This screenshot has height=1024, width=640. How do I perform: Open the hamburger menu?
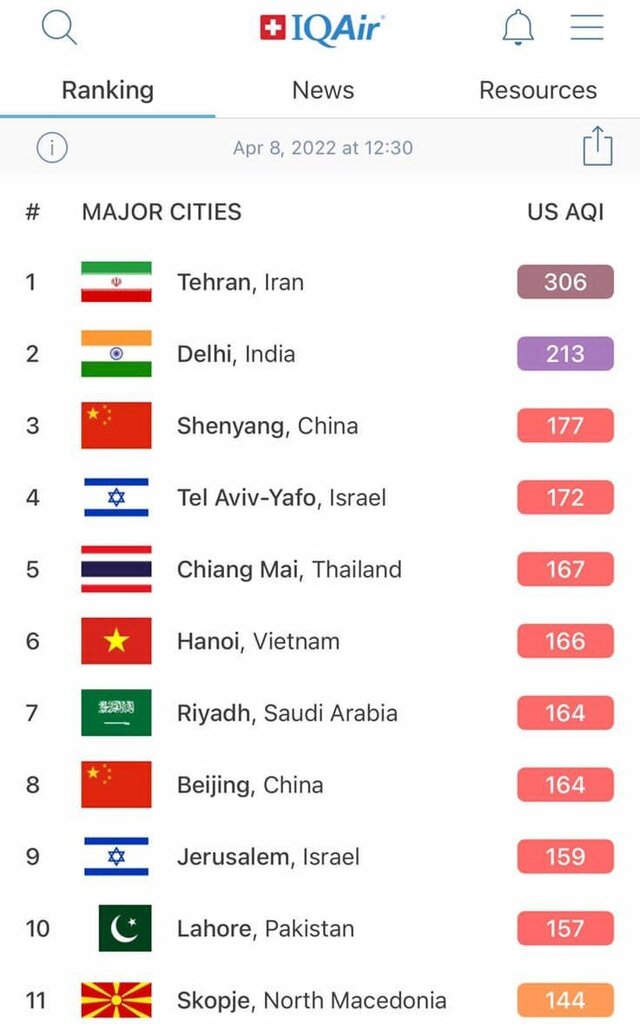point(587,28)
